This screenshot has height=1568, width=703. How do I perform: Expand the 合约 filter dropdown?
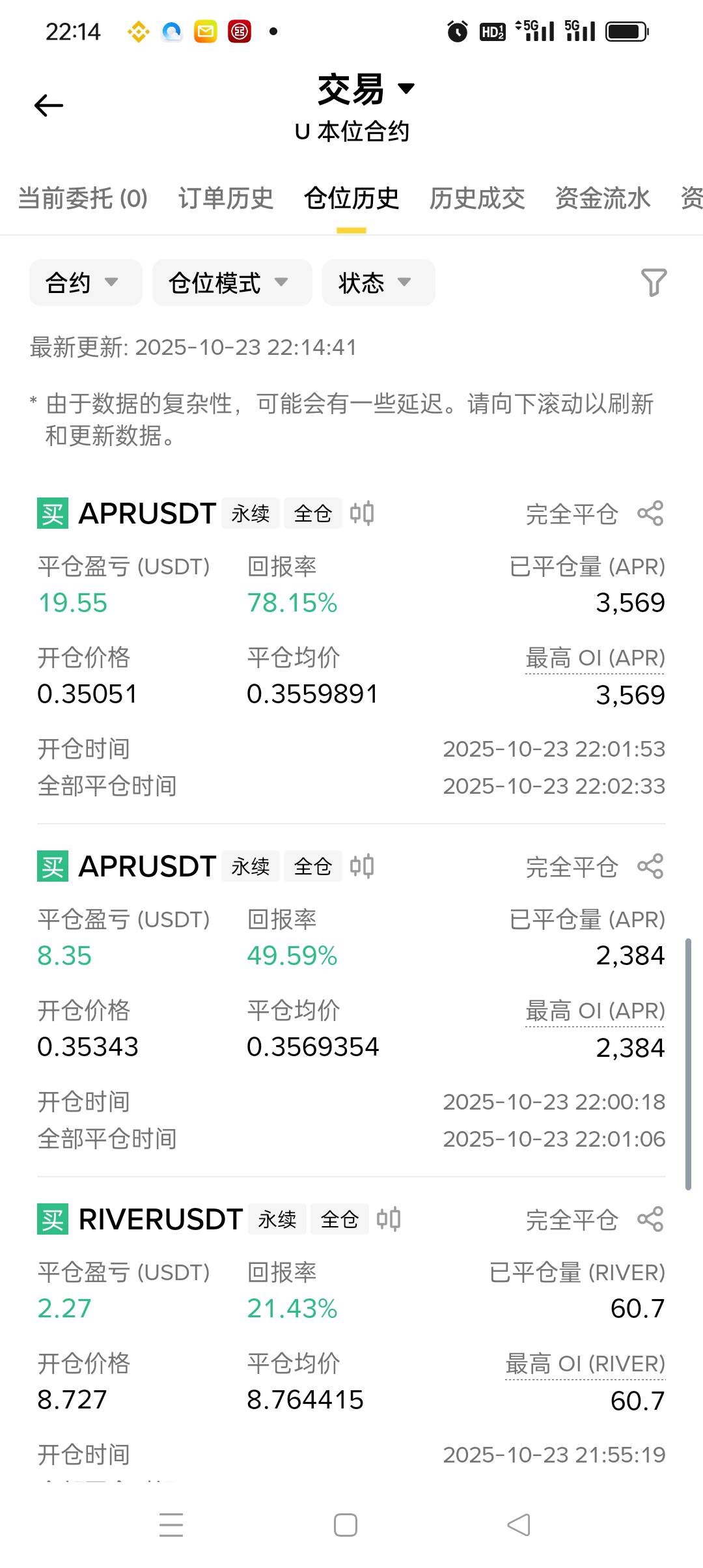pyautogui.click(x=85, y=283)
